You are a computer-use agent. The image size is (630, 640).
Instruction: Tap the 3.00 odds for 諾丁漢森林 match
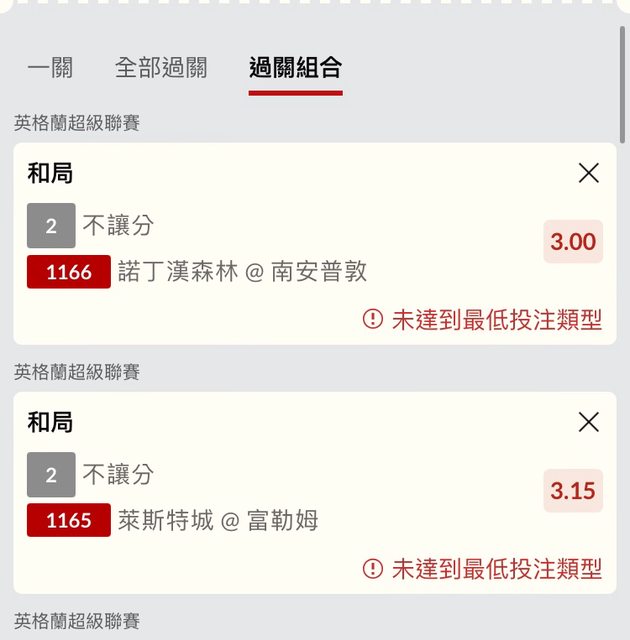point(573,241)
